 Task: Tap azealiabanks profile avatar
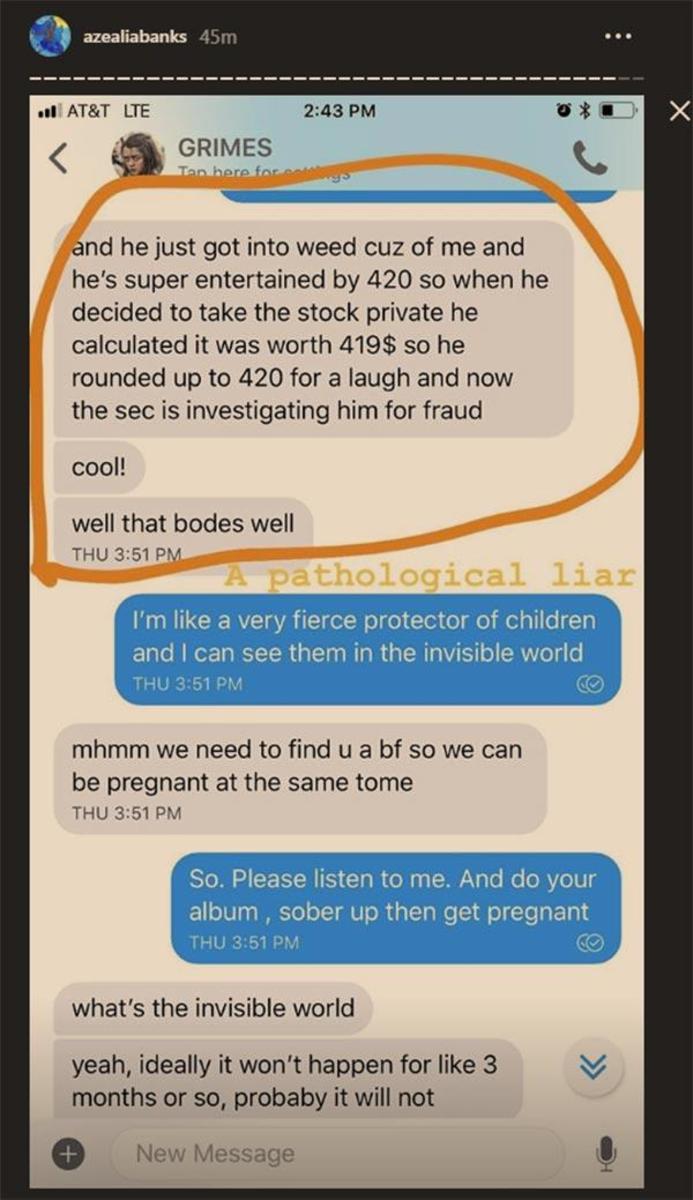click(51, 35)
